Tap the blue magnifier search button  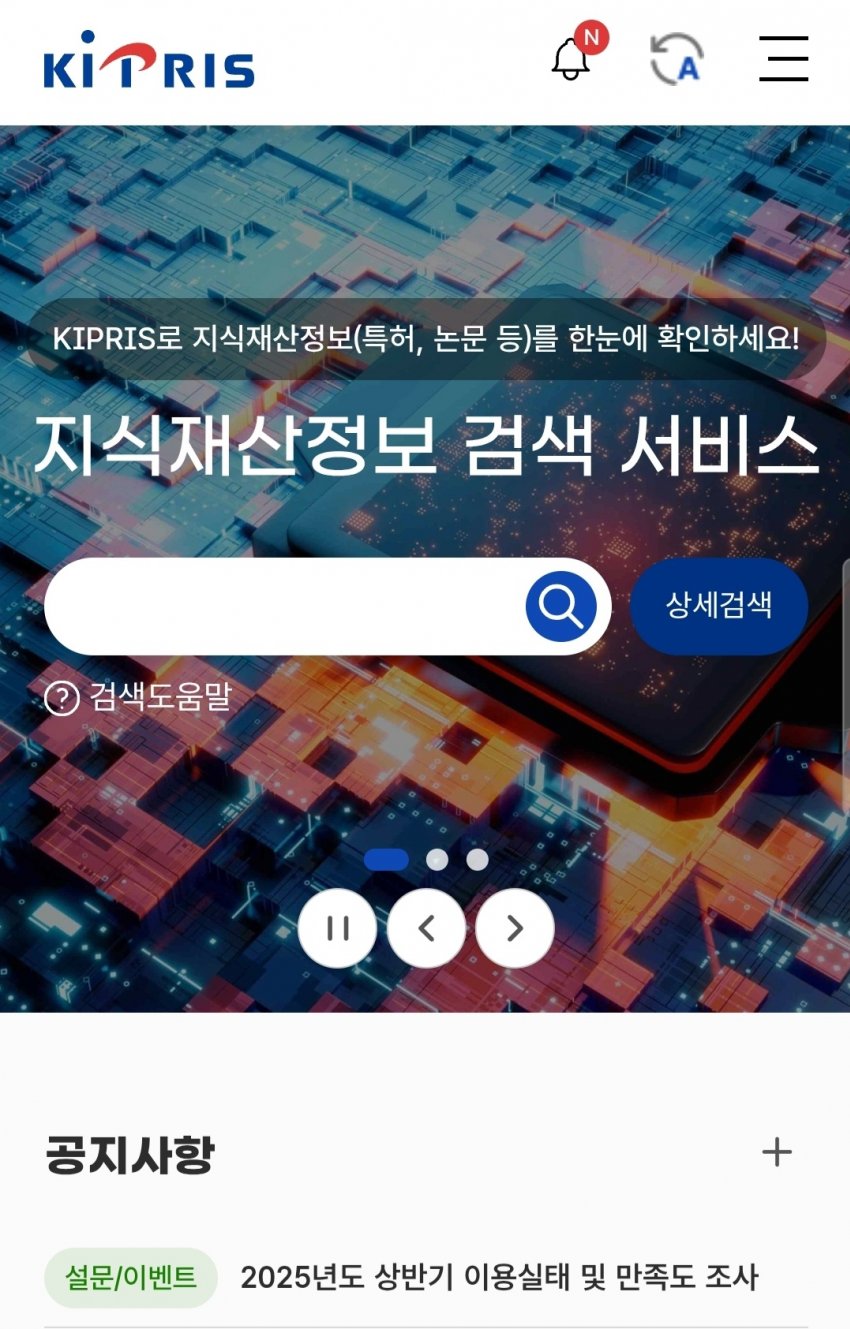coord(560,606)
